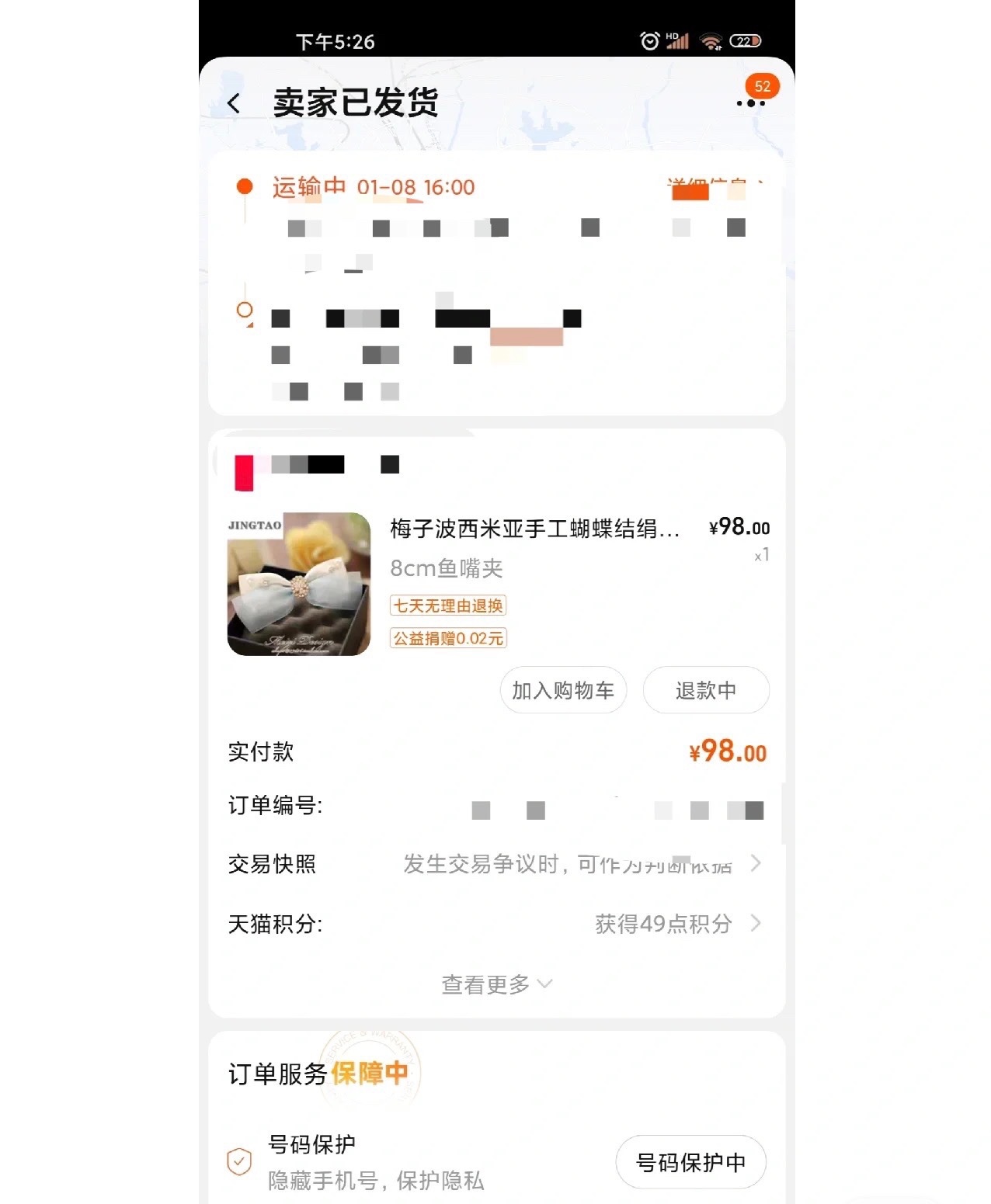Screen dimensions: 991x1204
Task: Open the three-dot overflow menu
Action: coord(750,102)
